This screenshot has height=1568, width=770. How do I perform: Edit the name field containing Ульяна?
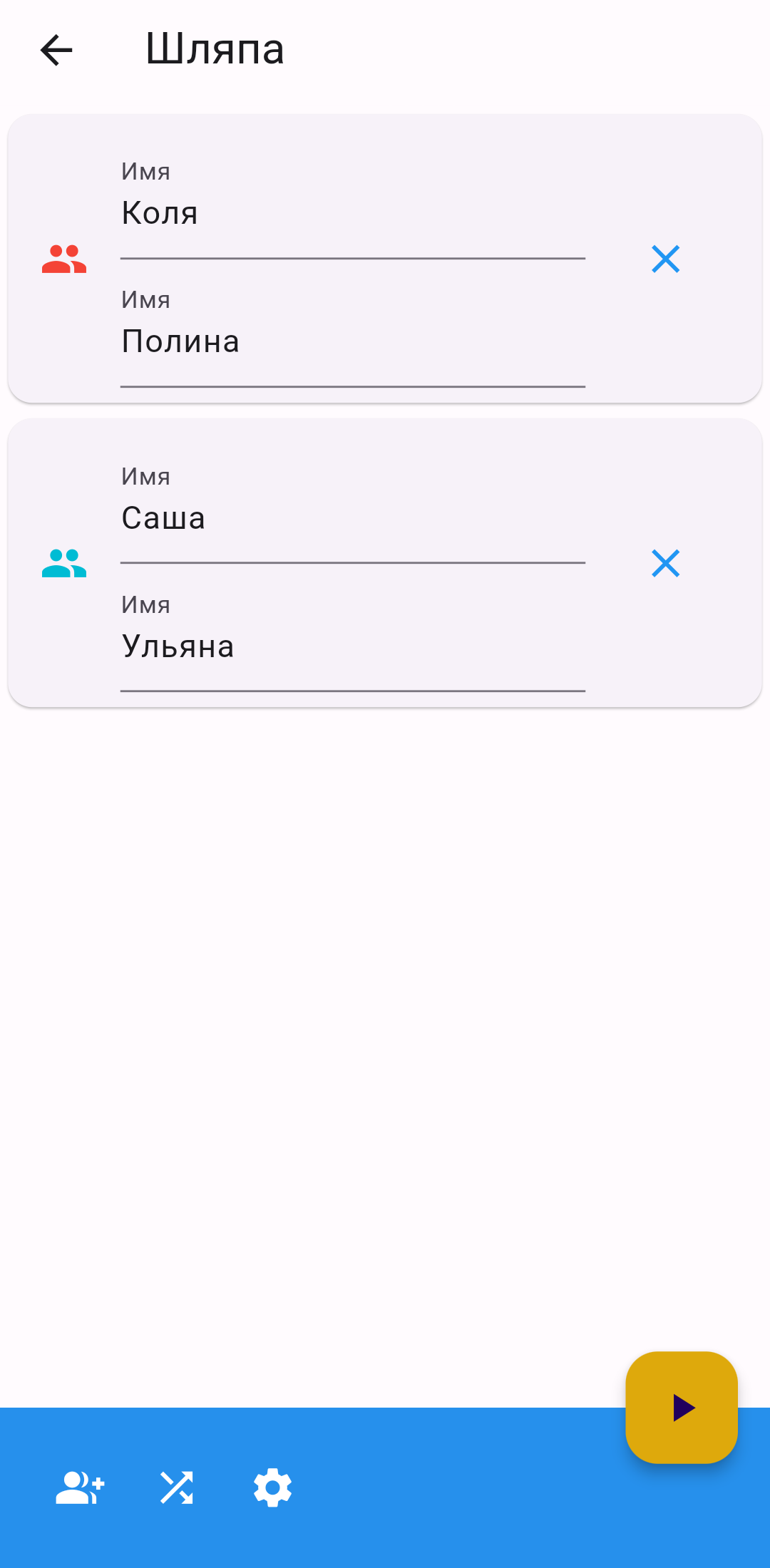[x=352, y=646]
